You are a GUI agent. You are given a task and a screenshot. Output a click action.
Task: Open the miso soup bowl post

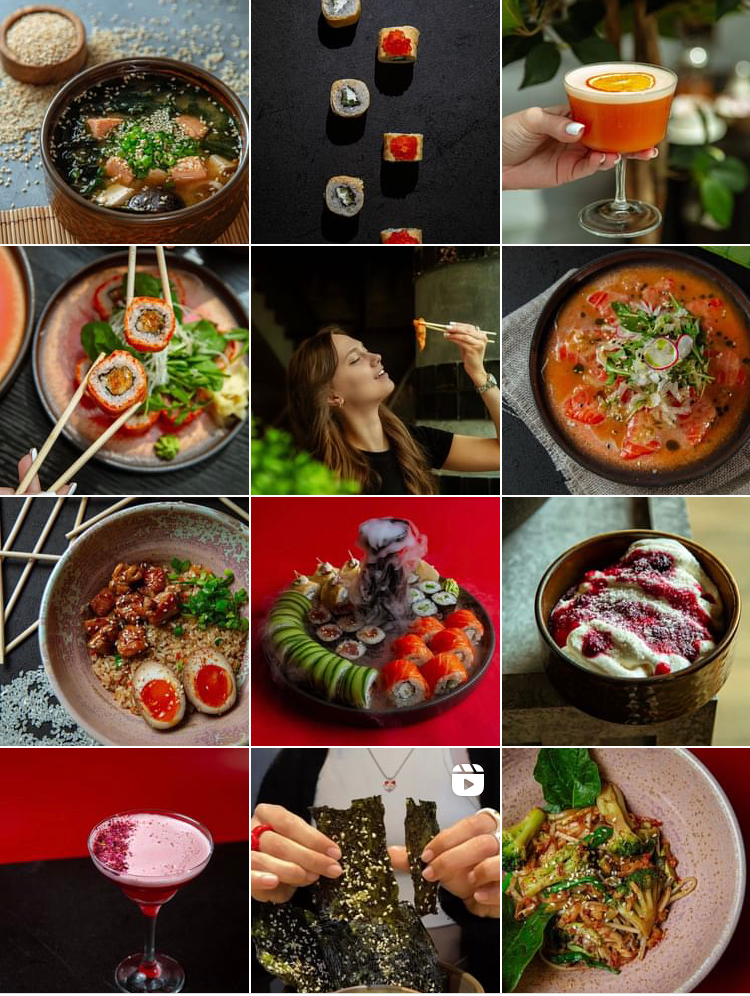point(124,122)
